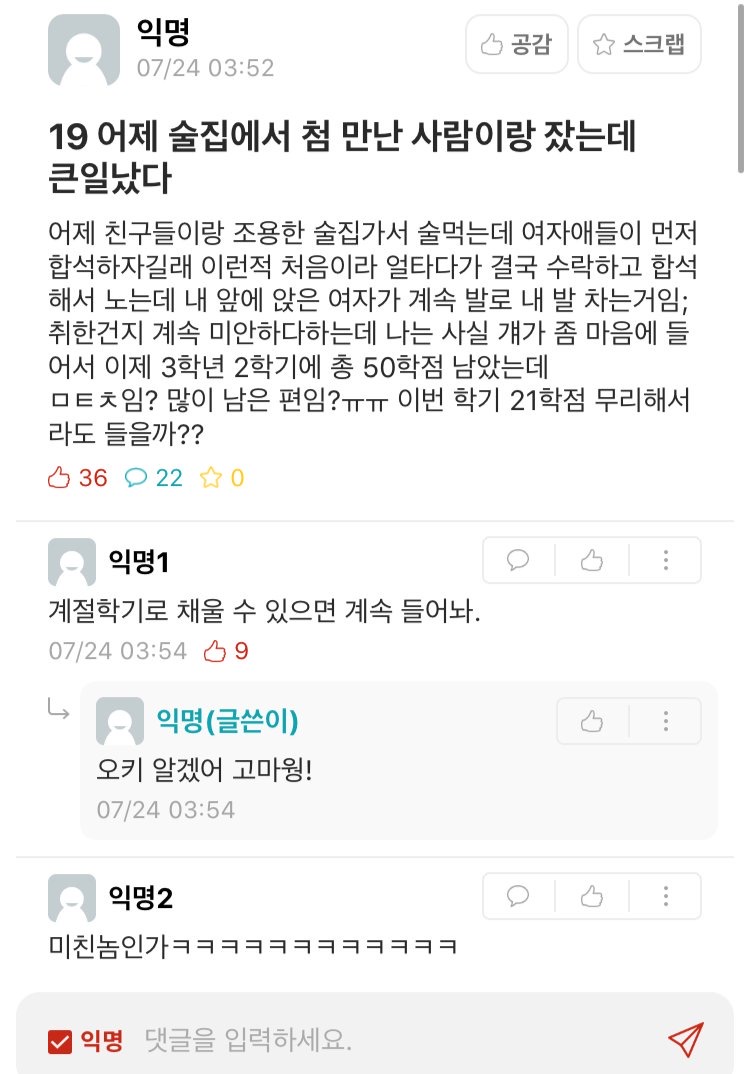This screenshot has width=750, height=1074.
Task: Send the comment with the paper plane icon
Action: pos(685,1040)
